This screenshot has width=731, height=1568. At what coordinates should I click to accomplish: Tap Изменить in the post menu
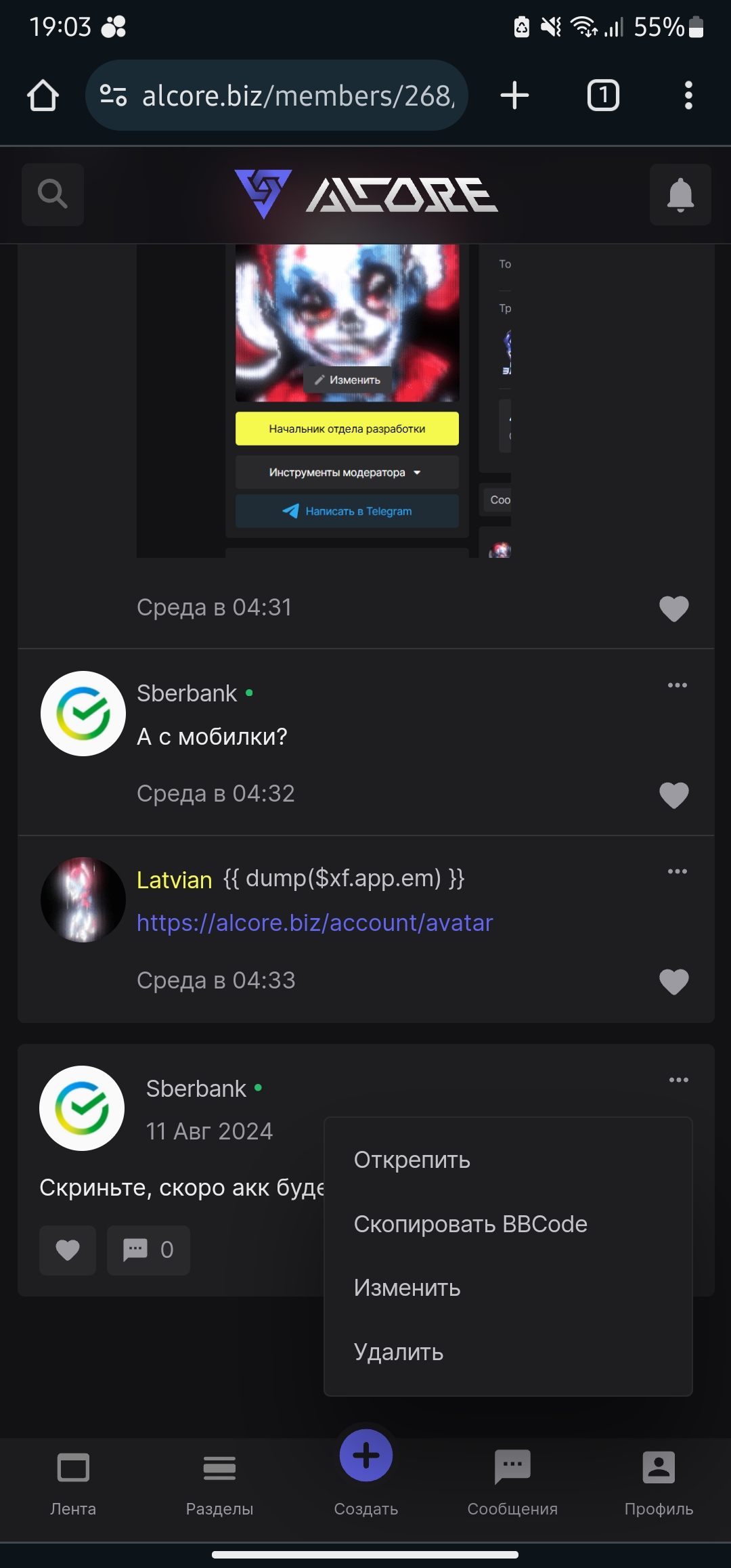coord(407,1288)
